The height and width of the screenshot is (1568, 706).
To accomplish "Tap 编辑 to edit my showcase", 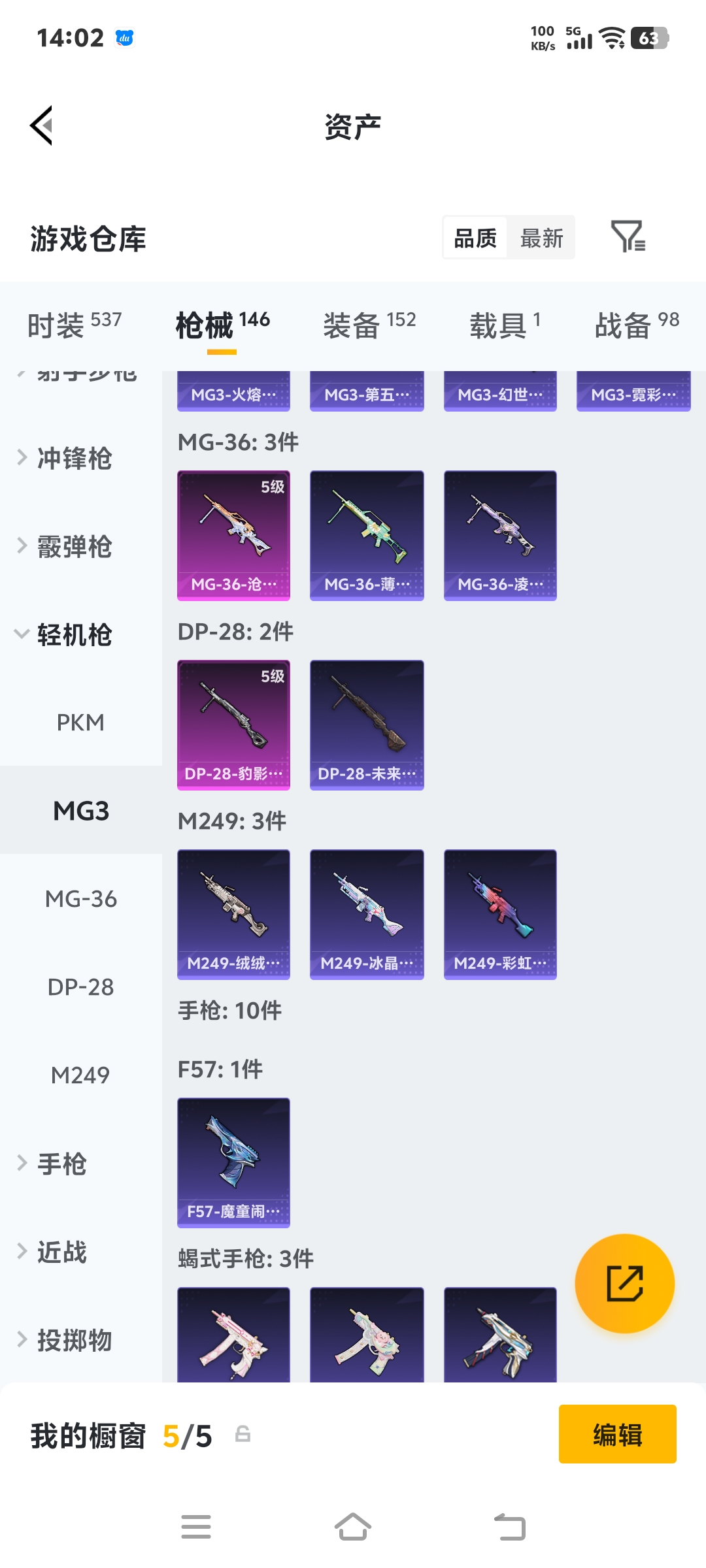I will pos(617,1434).
